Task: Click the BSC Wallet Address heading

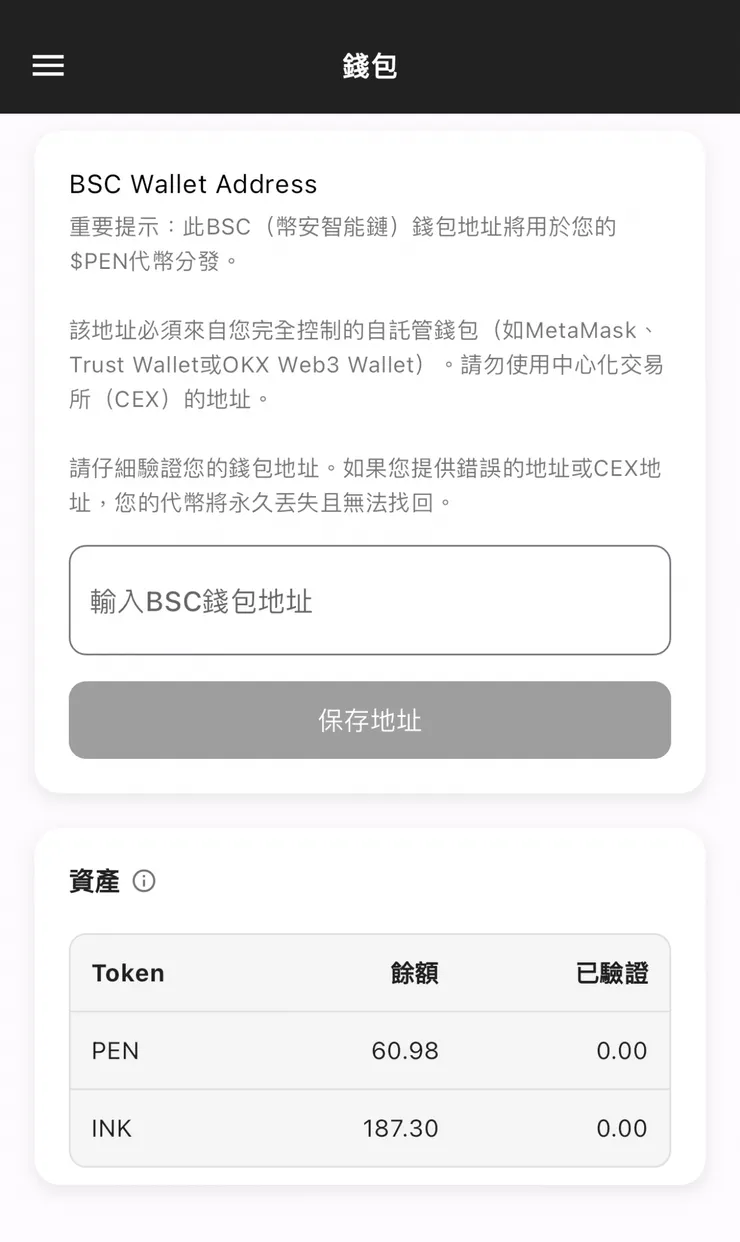Action: 193,184
